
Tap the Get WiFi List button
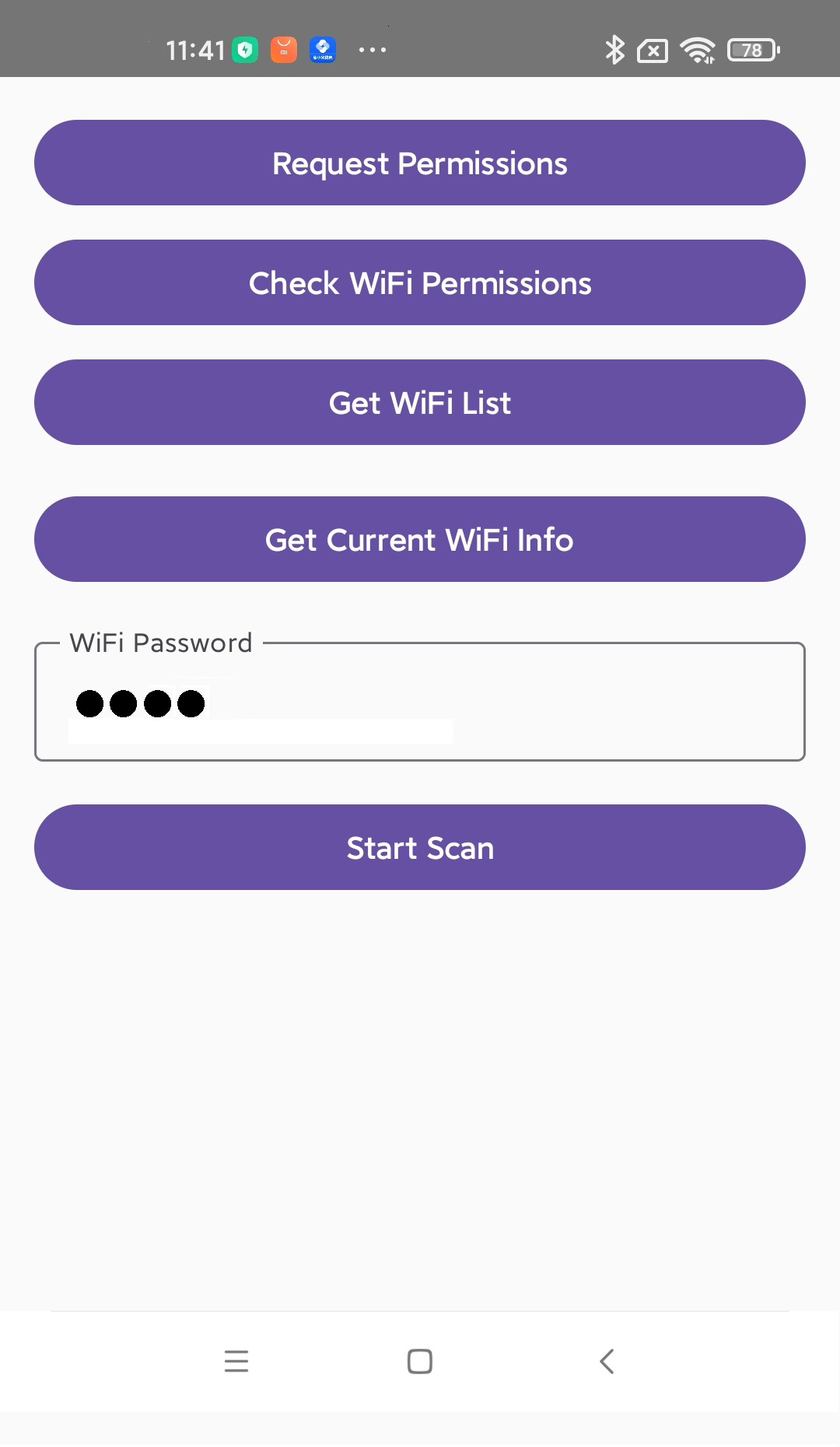pos(419,402)
